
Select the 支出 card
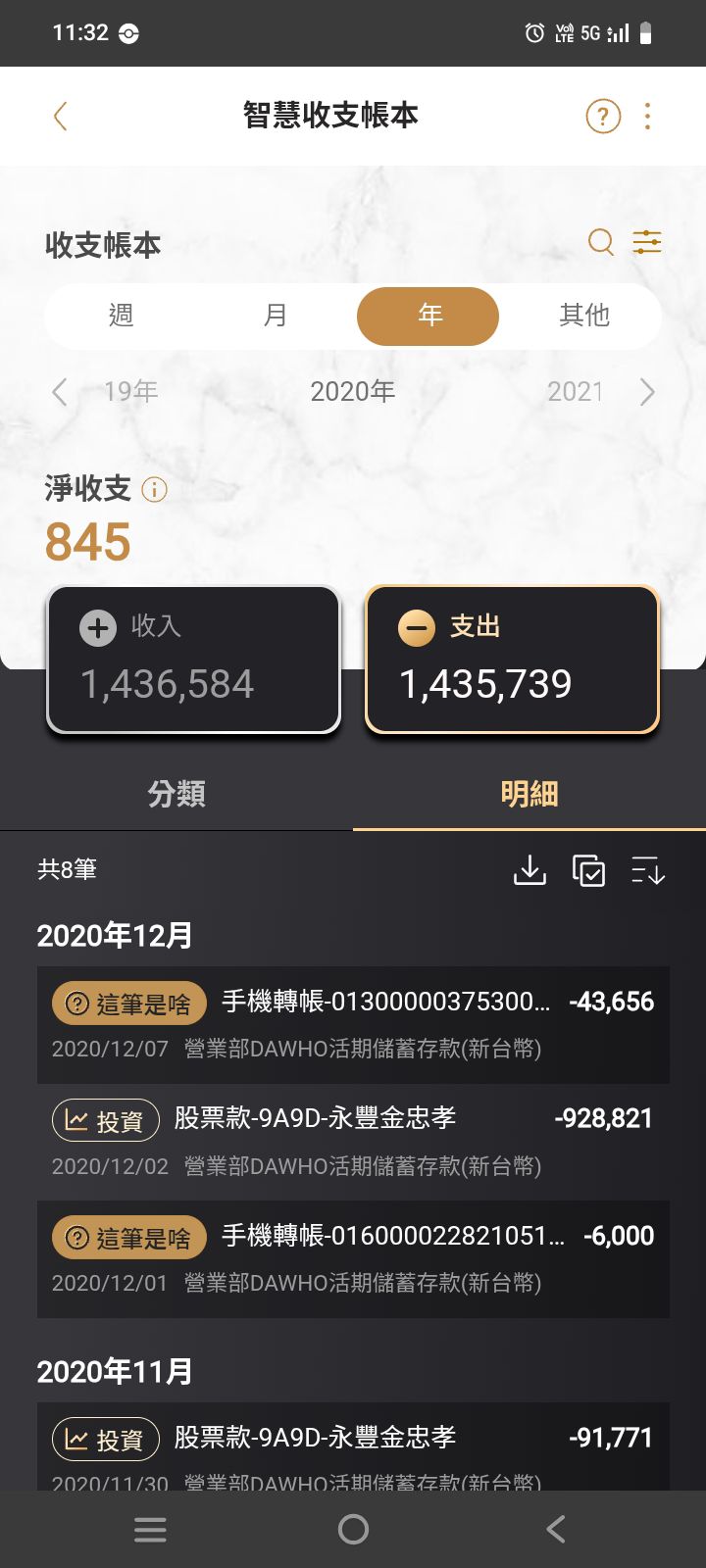click(x=512, y=659)
